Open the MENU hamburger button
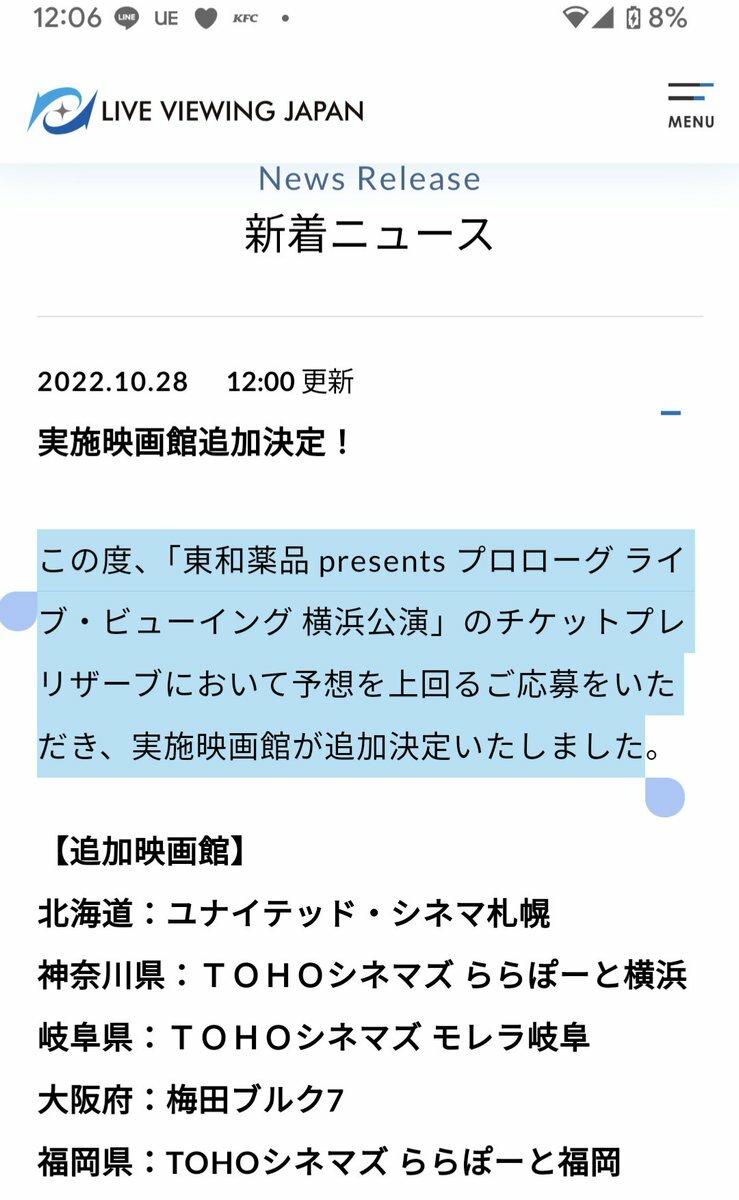The image size is (739, 1200). click(691, 106)
